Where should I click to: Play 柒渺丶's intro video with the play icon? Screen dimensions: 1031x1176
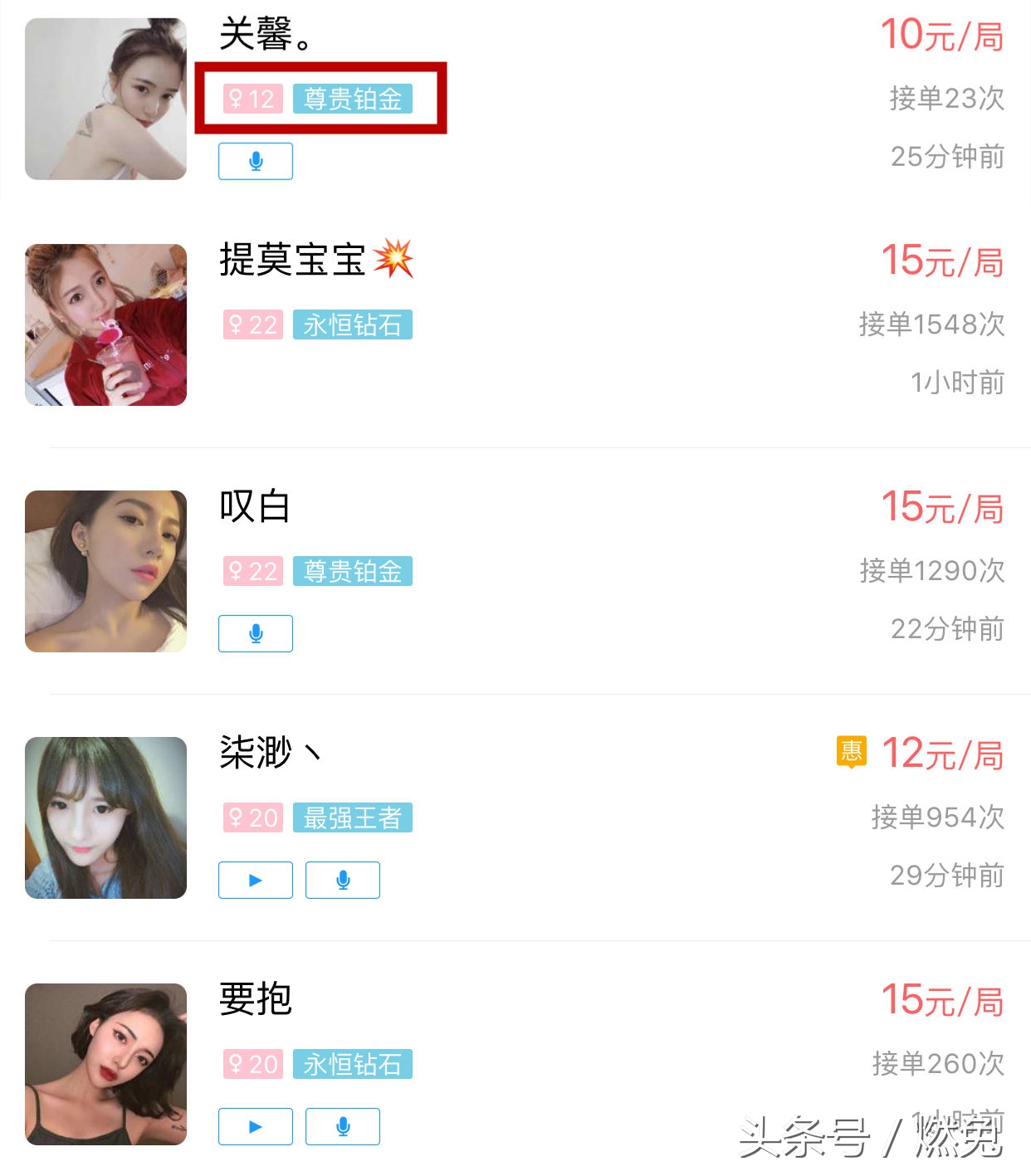tap(255, 880)
